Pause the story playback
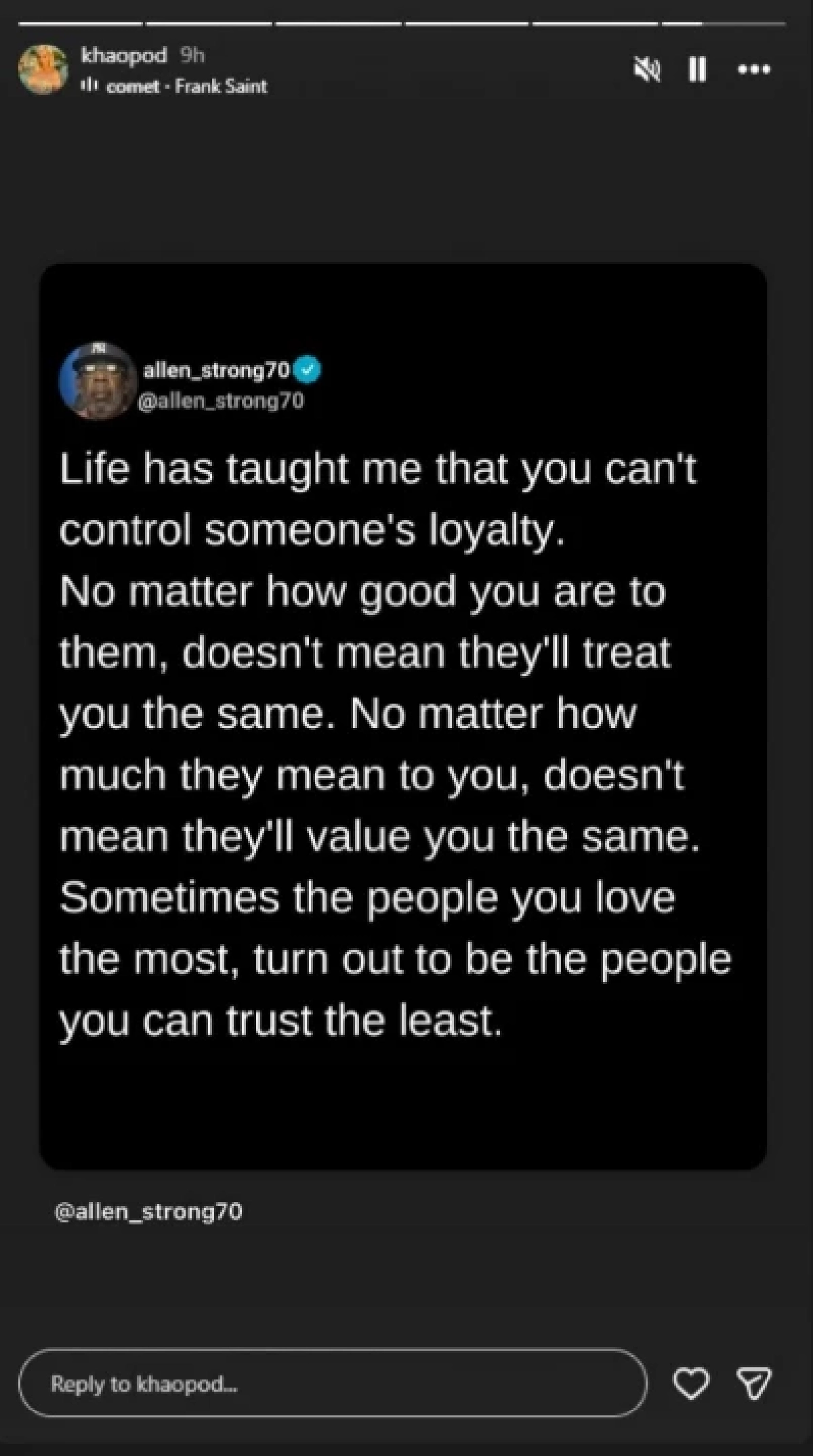 697,69
